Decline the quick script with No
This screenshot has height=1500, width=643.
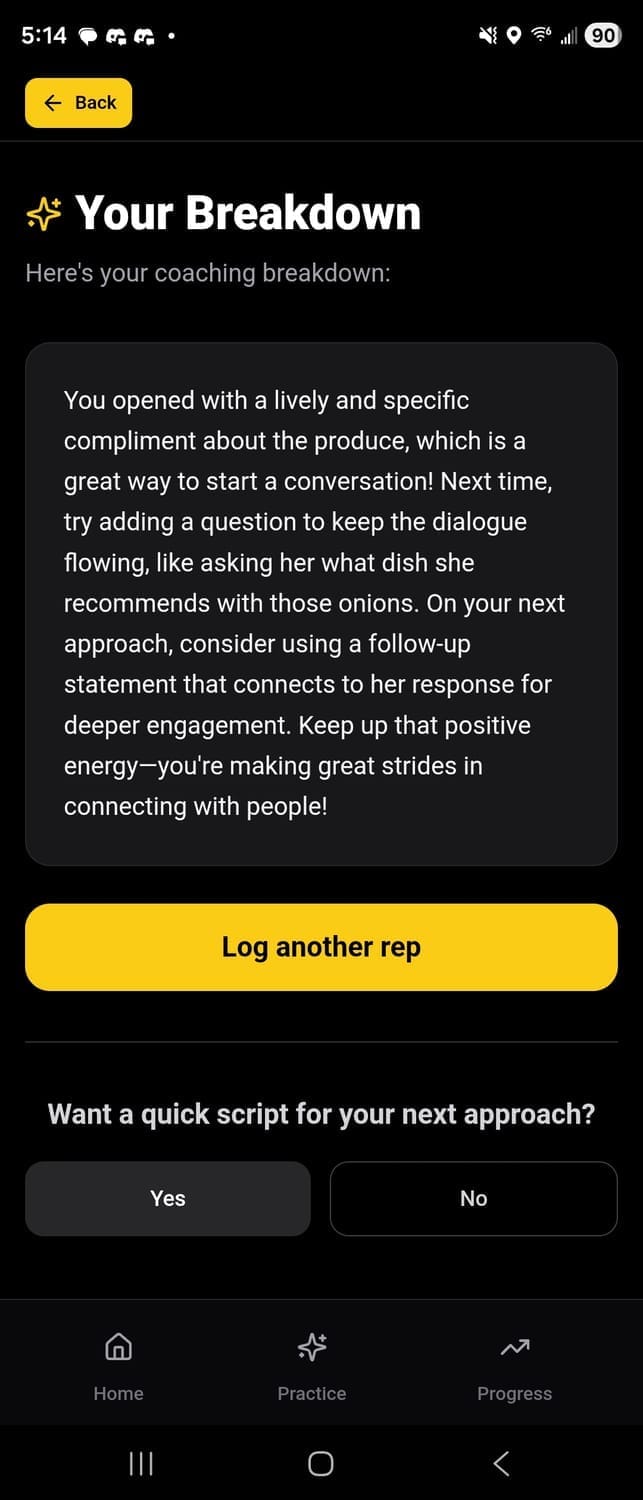473,1198
